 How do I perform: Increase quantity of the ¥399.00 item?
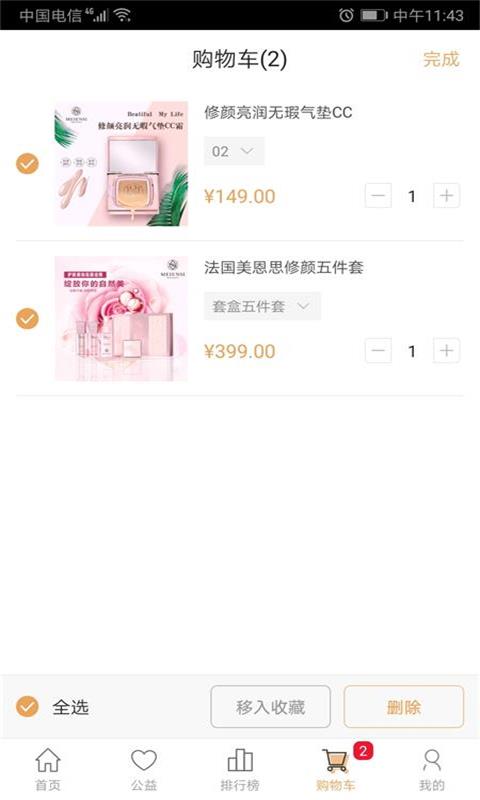point(446,351)
